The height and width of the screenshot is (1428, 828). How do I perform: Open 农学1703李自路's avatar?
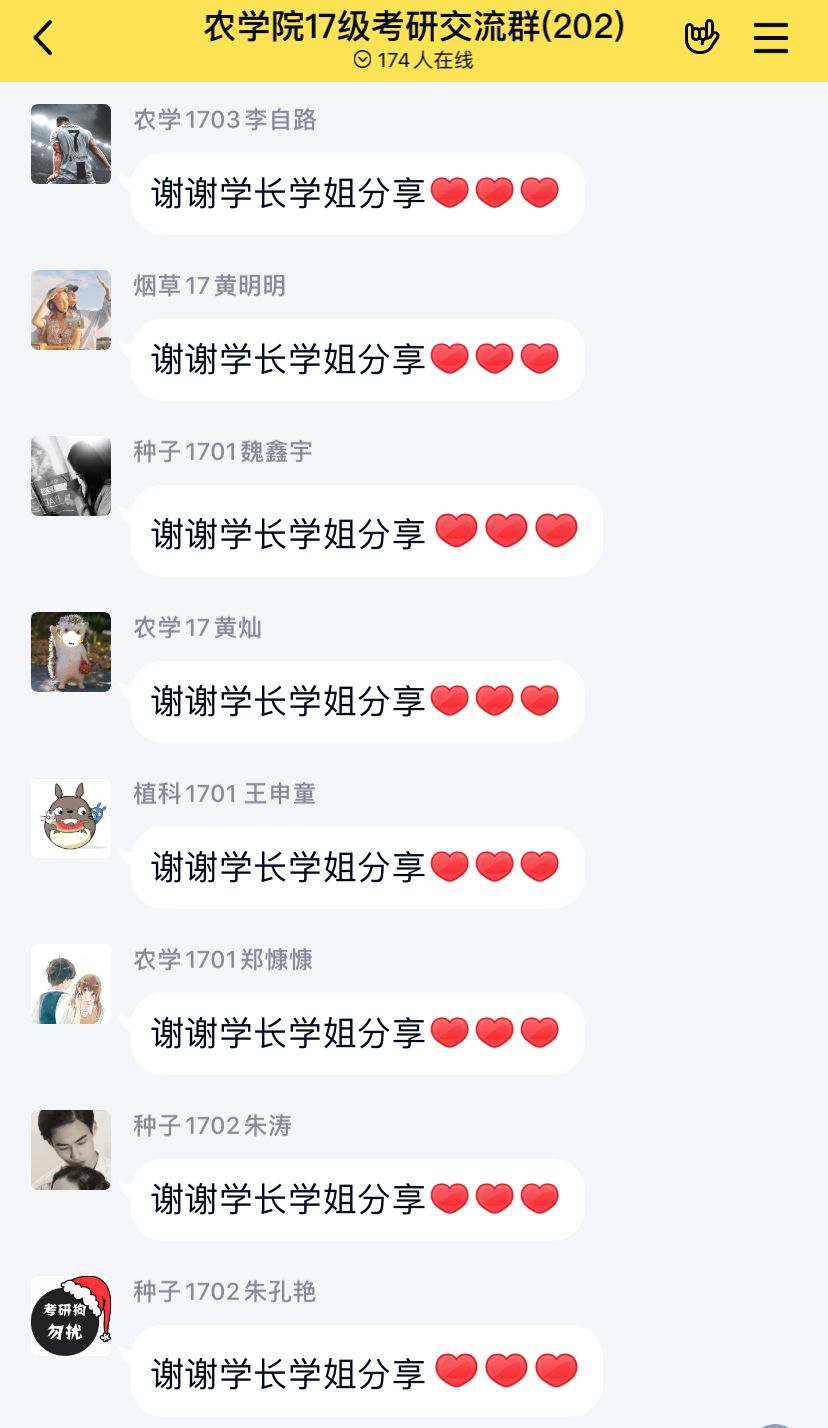point(71,144)
